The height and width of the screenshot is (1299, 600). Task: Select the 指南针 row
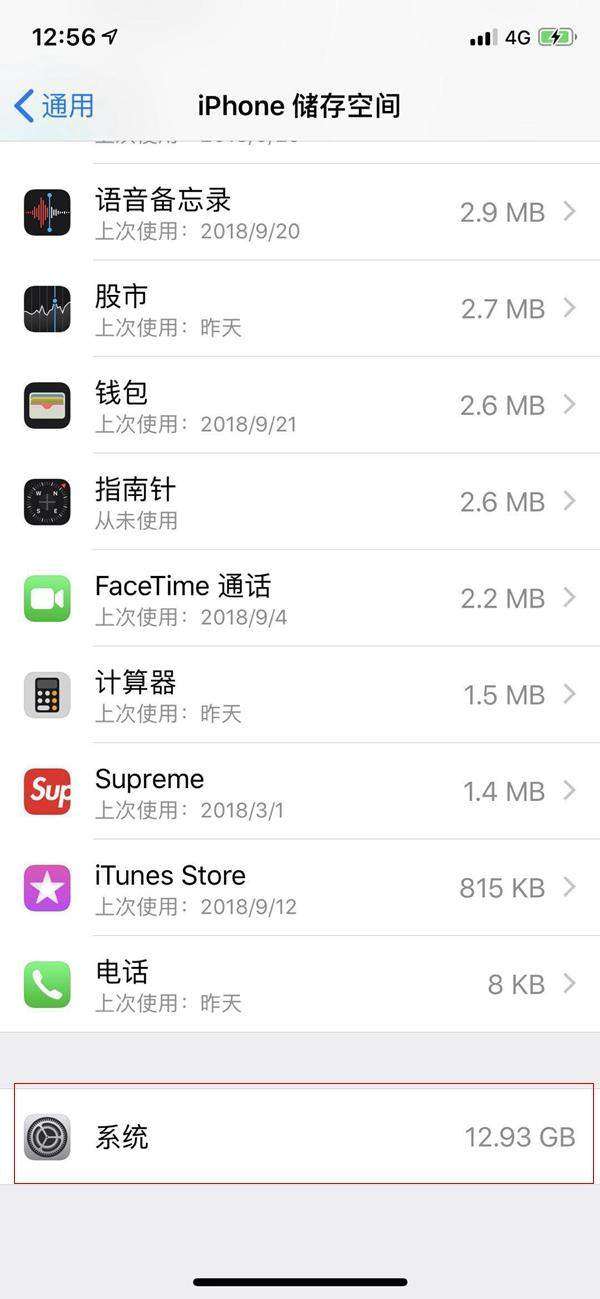300,502
